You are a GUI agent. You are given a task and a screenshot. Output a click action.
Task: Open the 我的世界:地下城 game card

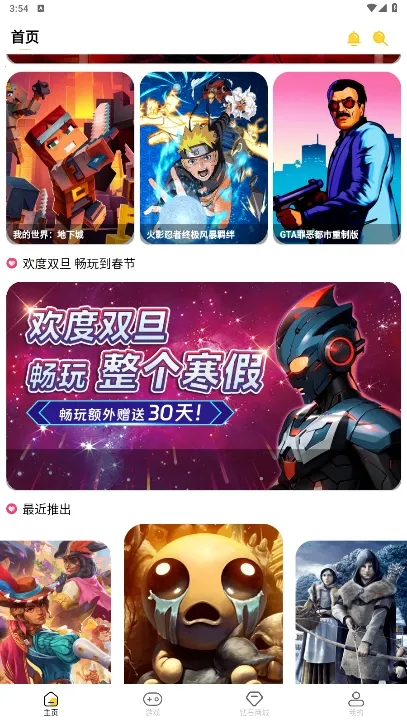(x=70, y=158)
